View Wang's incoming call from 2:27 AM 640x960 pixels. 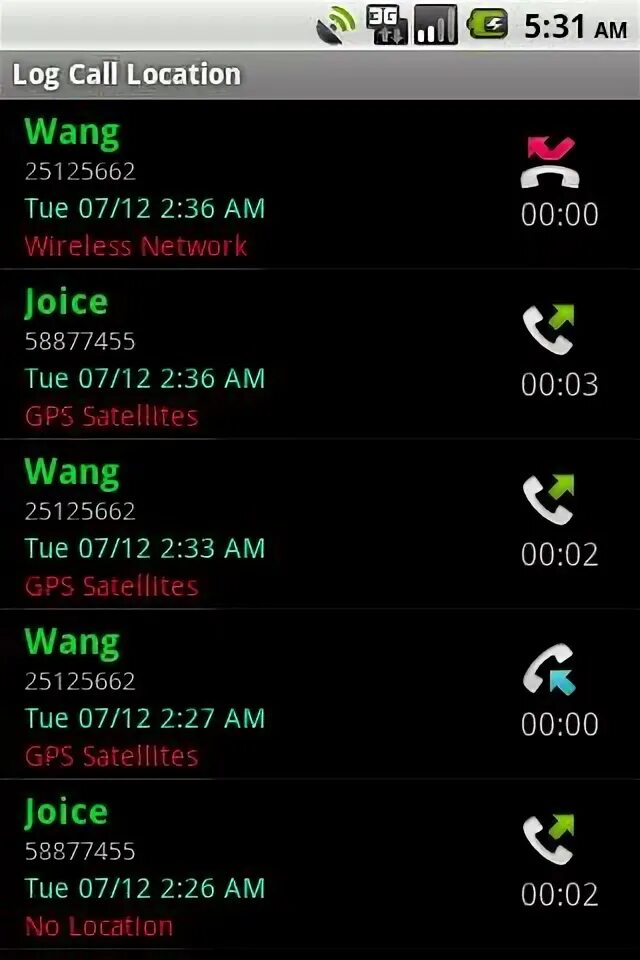click(x=300, y=696)
